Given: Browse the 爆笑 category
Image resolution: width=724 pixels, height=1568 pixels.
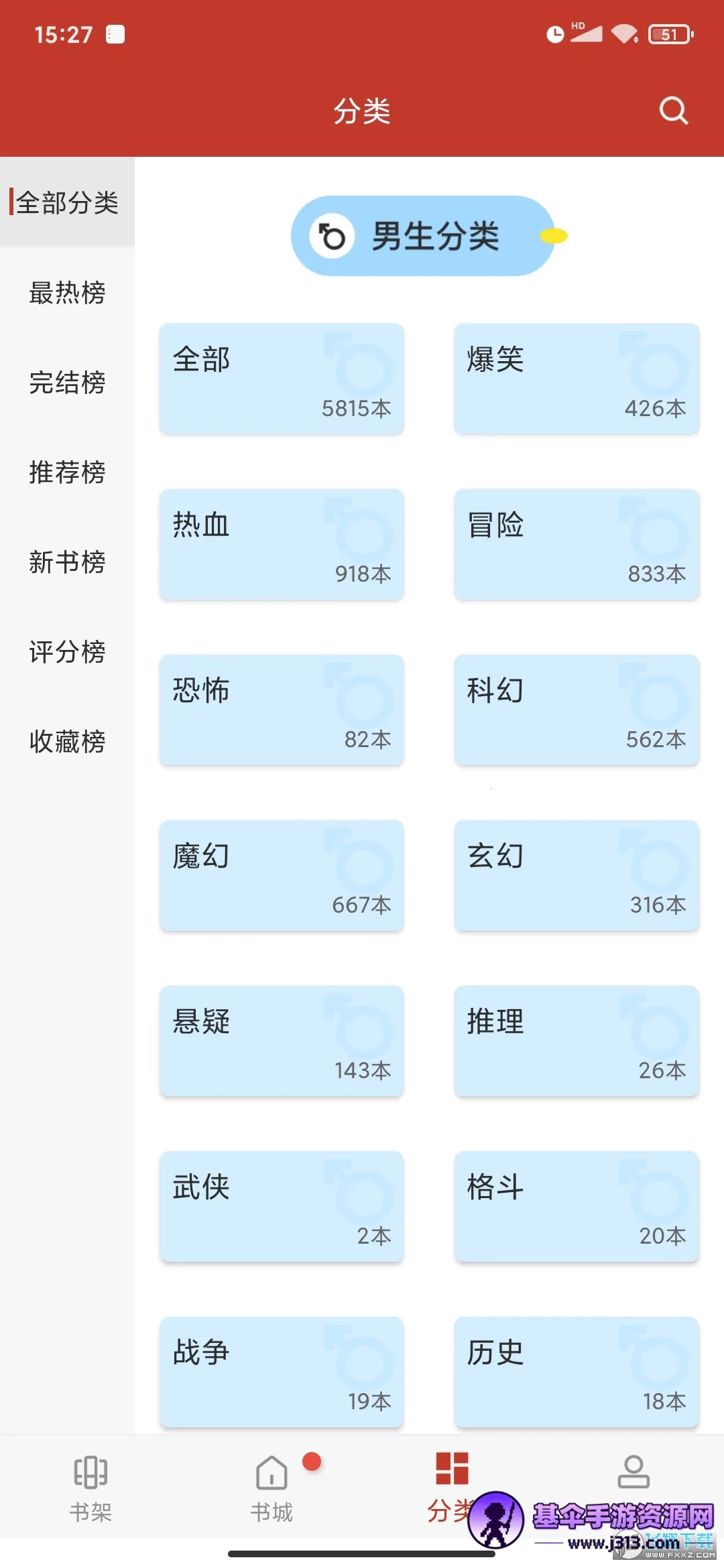Looking at the screenshot, I should (x=577, y=379).
